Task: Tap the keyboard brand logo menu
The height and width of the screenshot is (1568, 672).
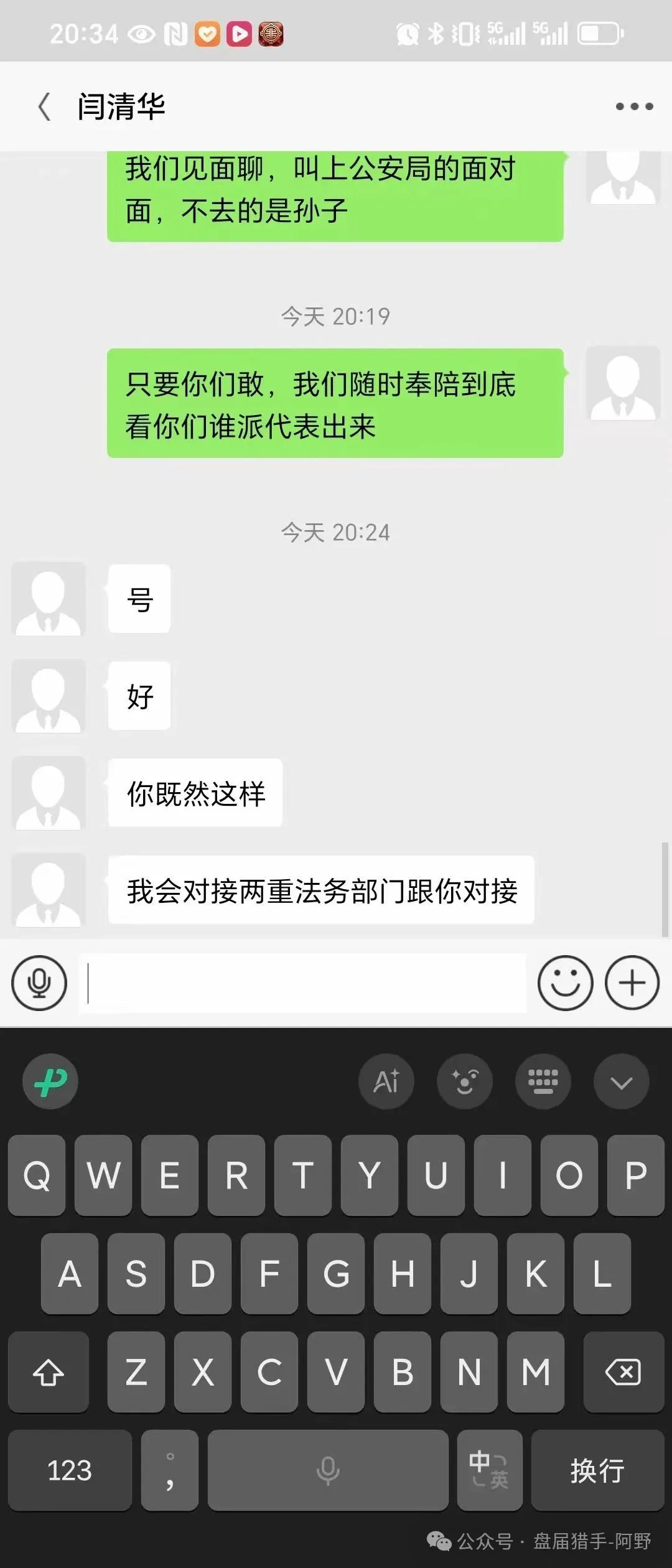Action: (50, 1081)
